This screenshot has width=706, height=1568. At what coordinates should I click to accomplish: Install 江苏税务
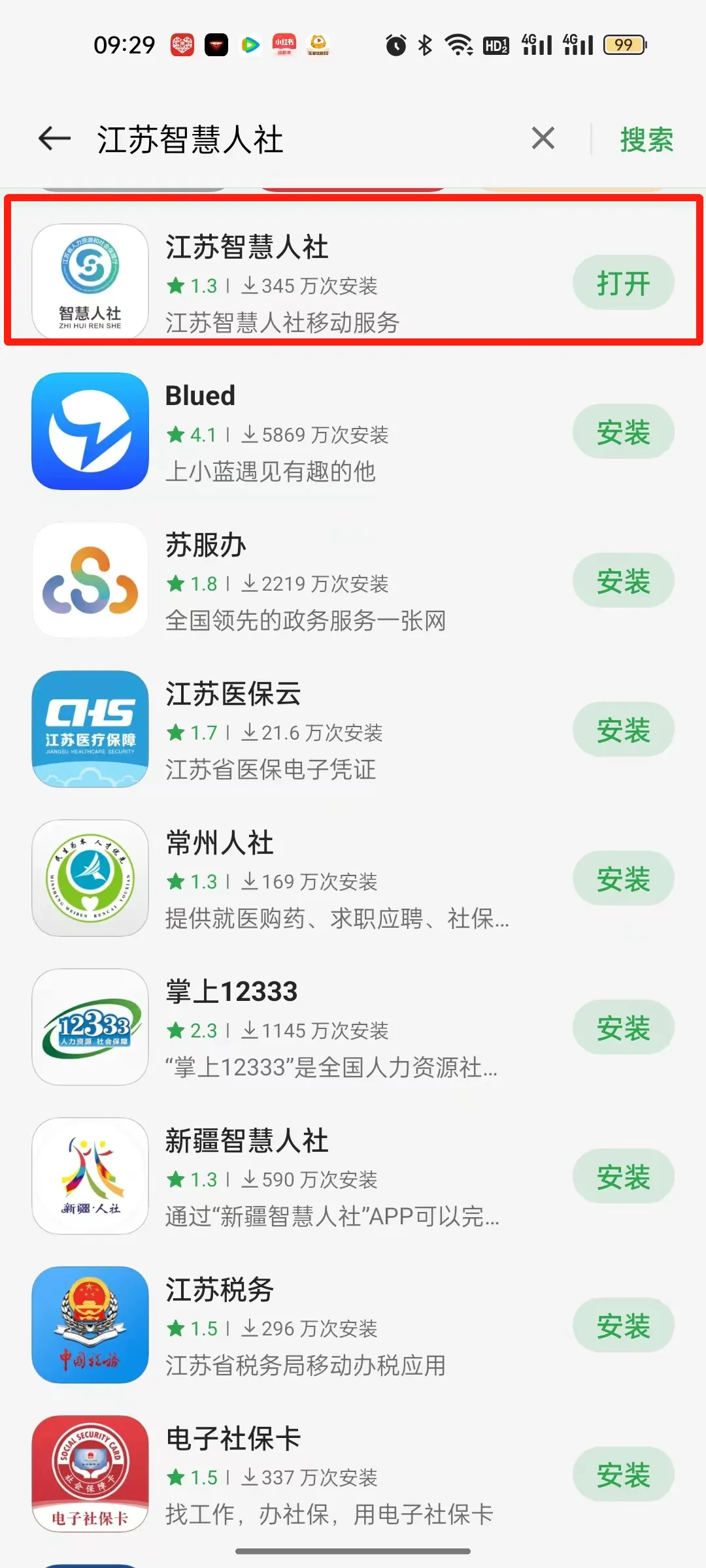pos(623,1326)
